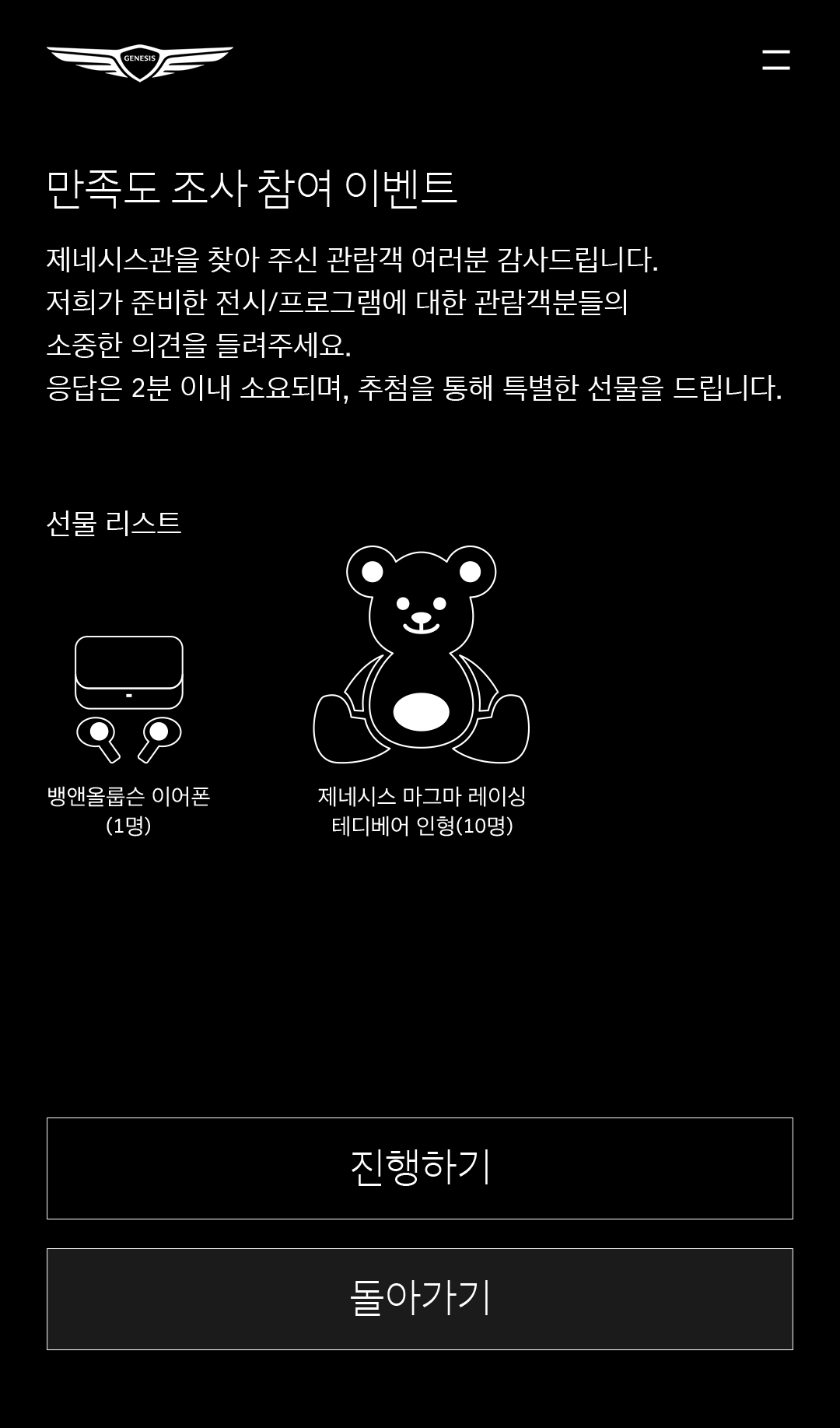Go back with the 돌아가기 button
The height and width of the screenshot is (1428, 840).
tap(420, 1299)
